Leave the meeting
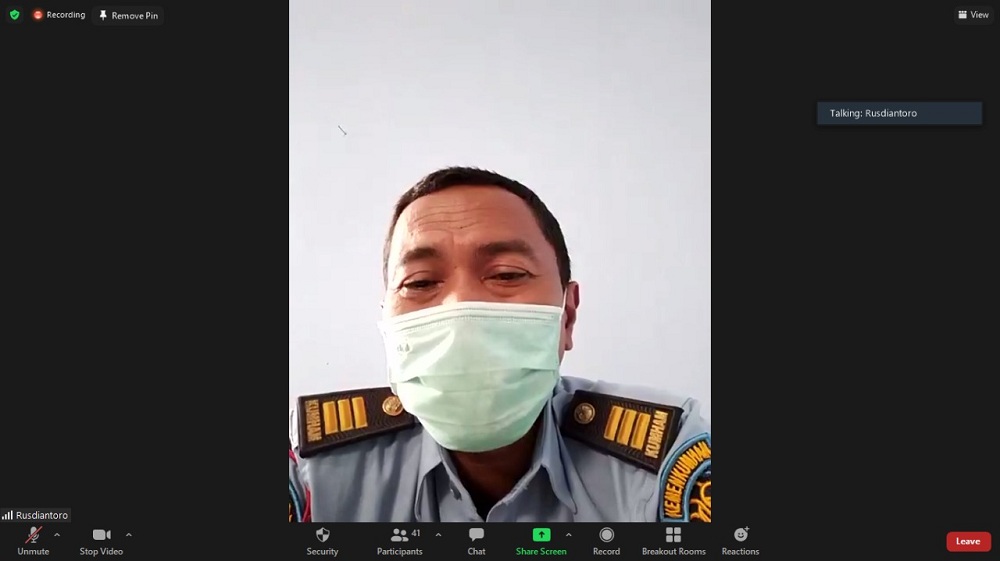The image size is (1000, 561). click(x=968, y=541)
